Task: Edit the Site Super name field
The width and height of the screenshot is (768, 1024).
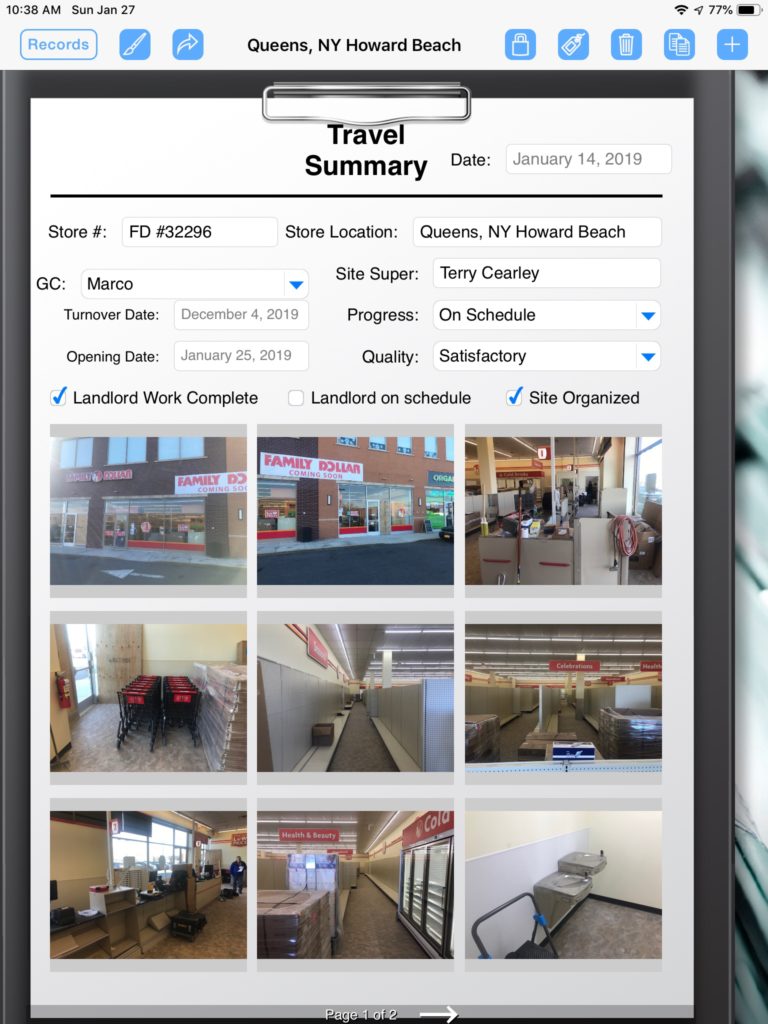Action: [x=546, y=273]
